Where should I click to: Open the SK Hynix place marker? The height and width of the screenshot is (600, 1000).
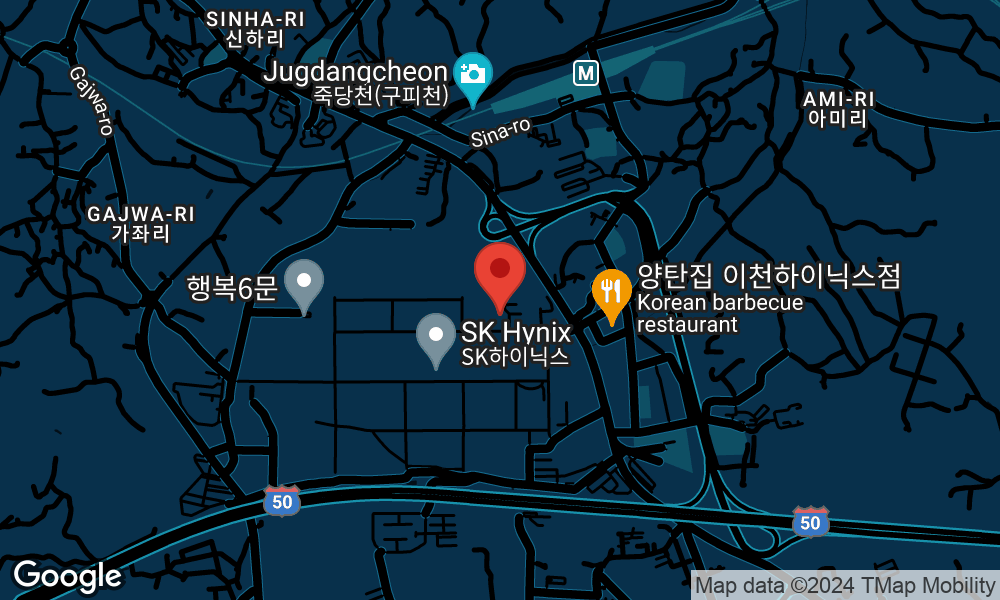pyautogui.click(x=436, y=334)
